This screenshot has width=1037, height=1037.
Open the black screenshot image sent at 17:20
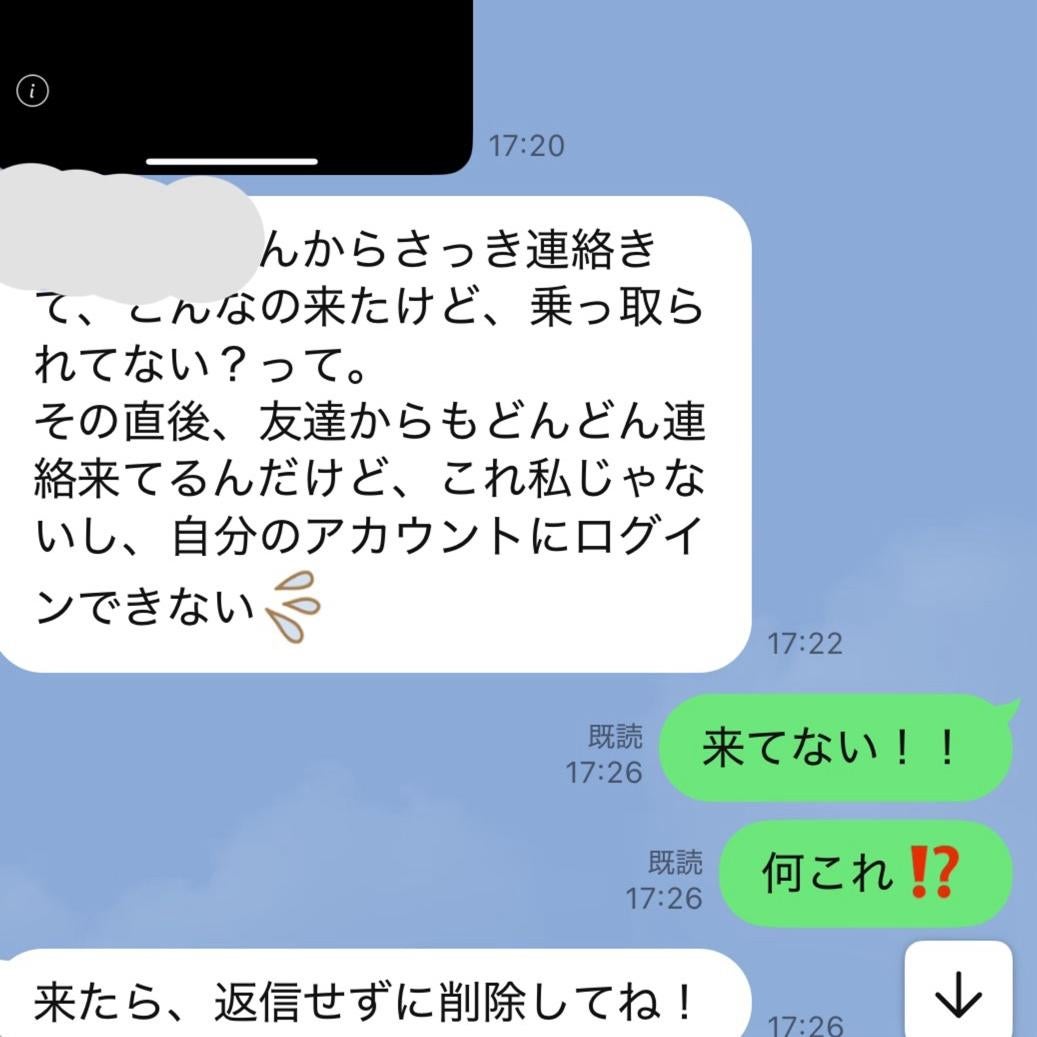click(x=236, y=80)
